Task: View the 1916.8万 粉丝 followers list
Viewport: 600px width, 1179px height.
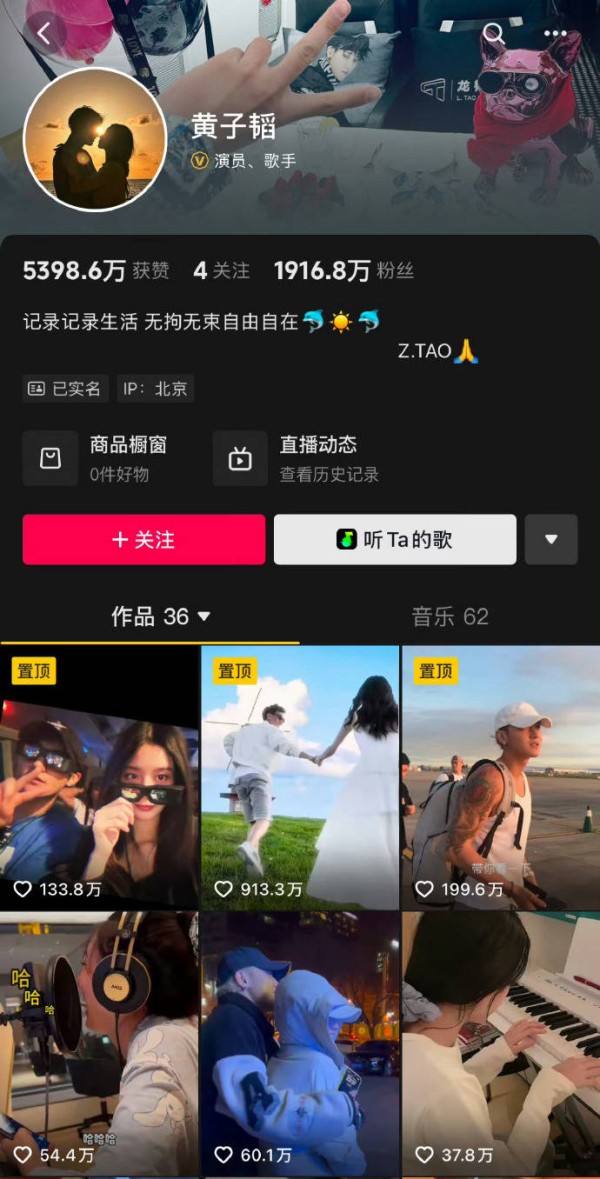Action: pyautogui.click(x=343, y=271)
